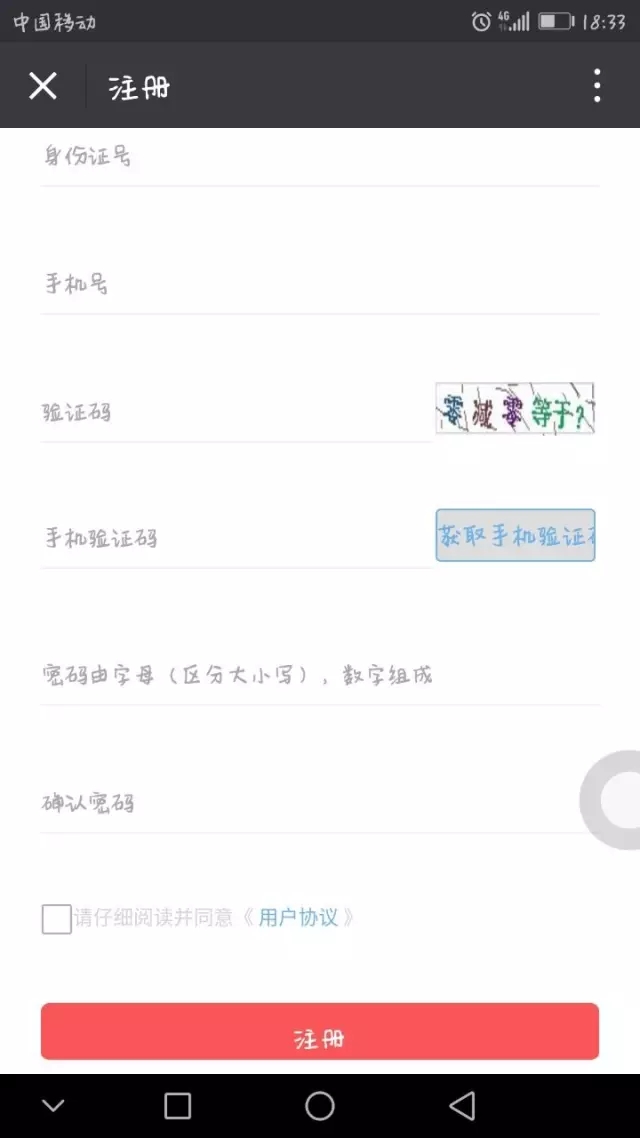This screenshot has width=640, height=1138.
Task: Enter the 验证码 captcha field
Action: click(235, 412)
